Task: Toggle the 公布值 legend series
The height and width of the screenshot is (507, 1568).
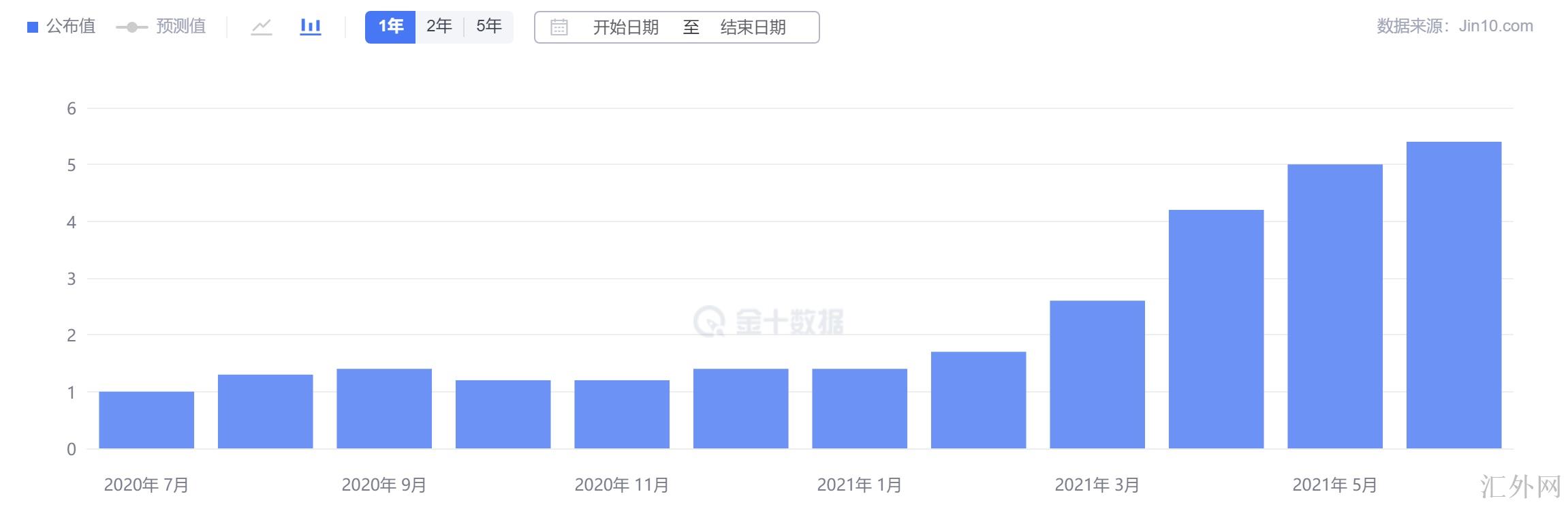Action: point(61,27)
